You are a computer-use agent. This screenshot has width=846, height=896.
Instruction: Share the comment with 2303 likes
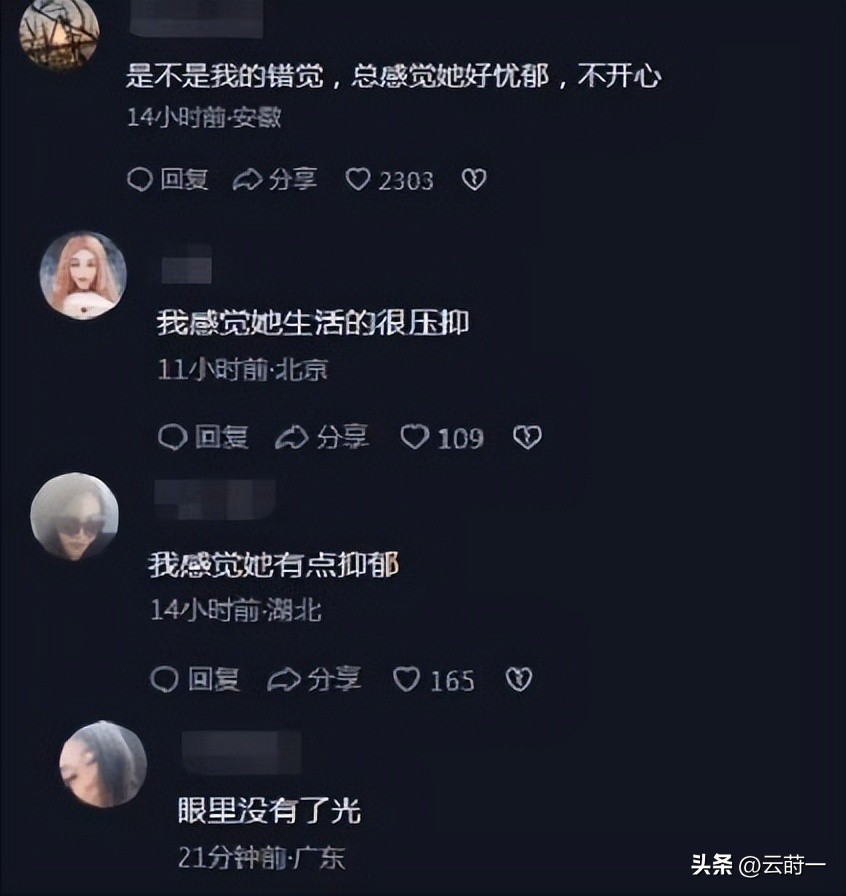click(275, 179)
